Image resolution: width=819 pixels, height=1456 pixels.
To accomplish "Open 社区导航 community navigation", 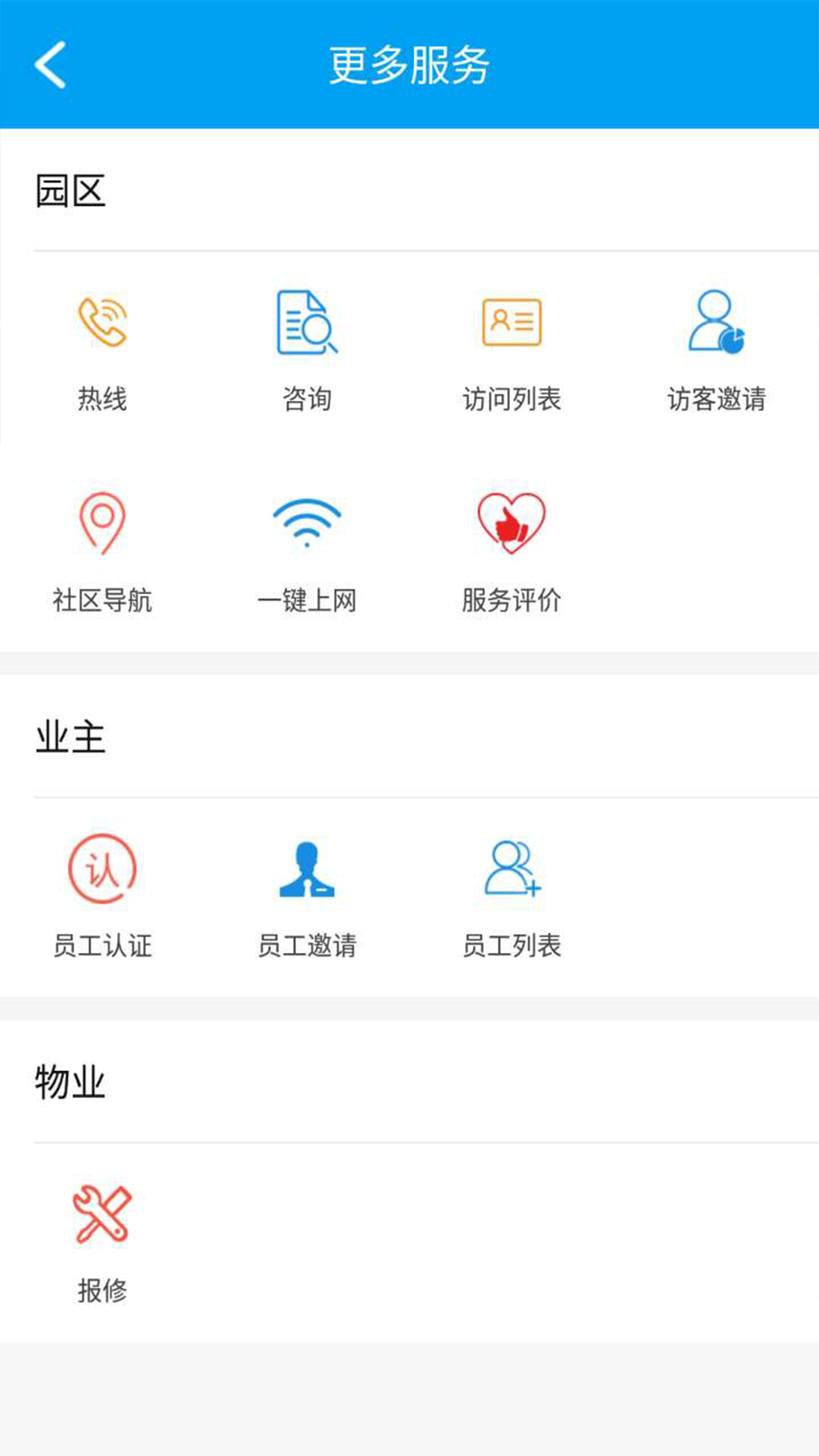I will click(x=102, y=524).
